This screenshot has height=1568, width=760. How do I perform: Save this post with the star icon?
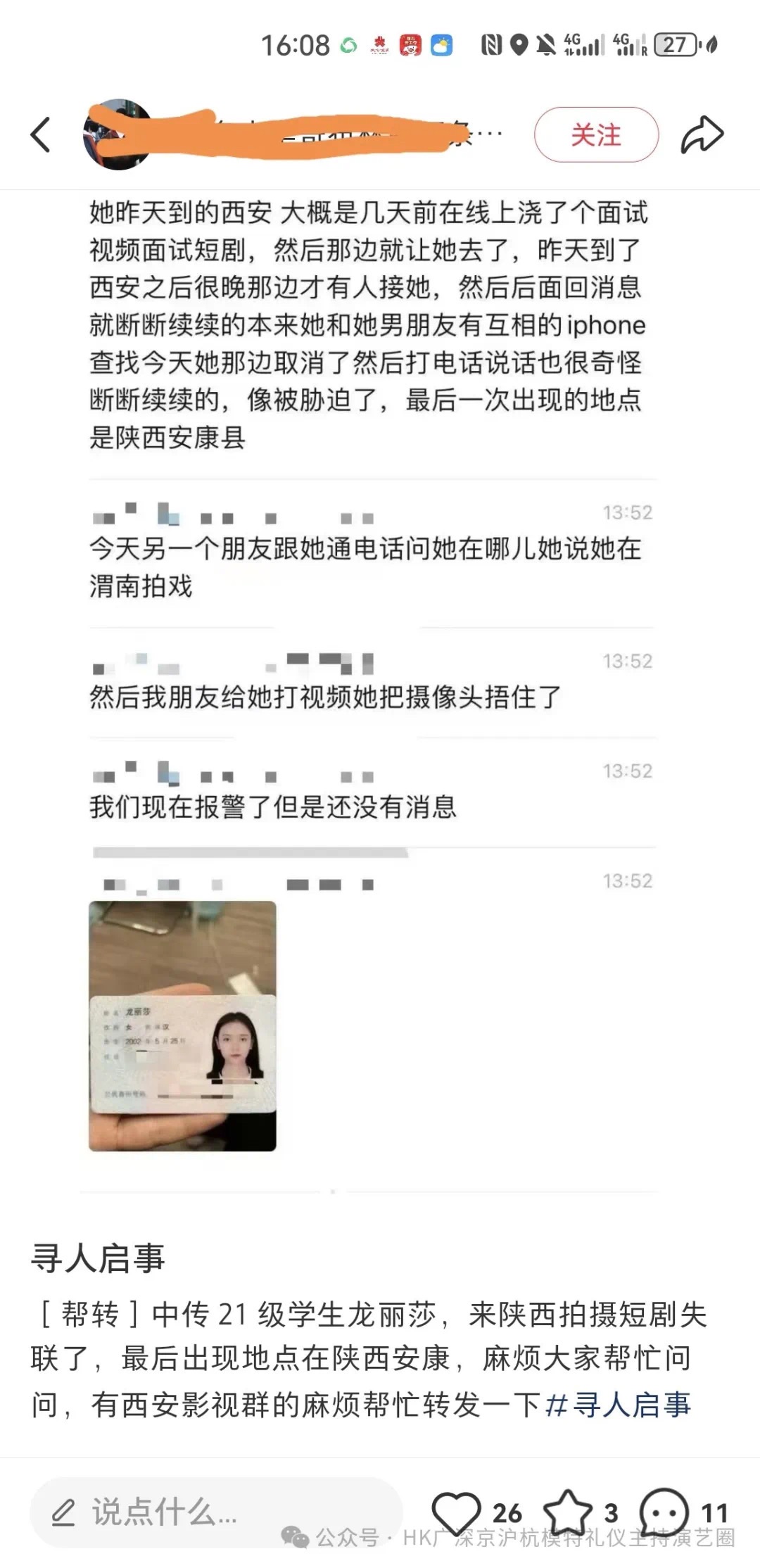tap(567, 1512)
